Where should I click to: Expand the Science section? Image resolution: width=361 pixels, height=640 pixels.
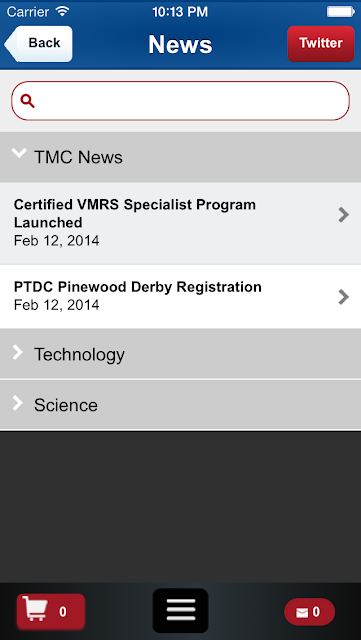pos(180,404)
